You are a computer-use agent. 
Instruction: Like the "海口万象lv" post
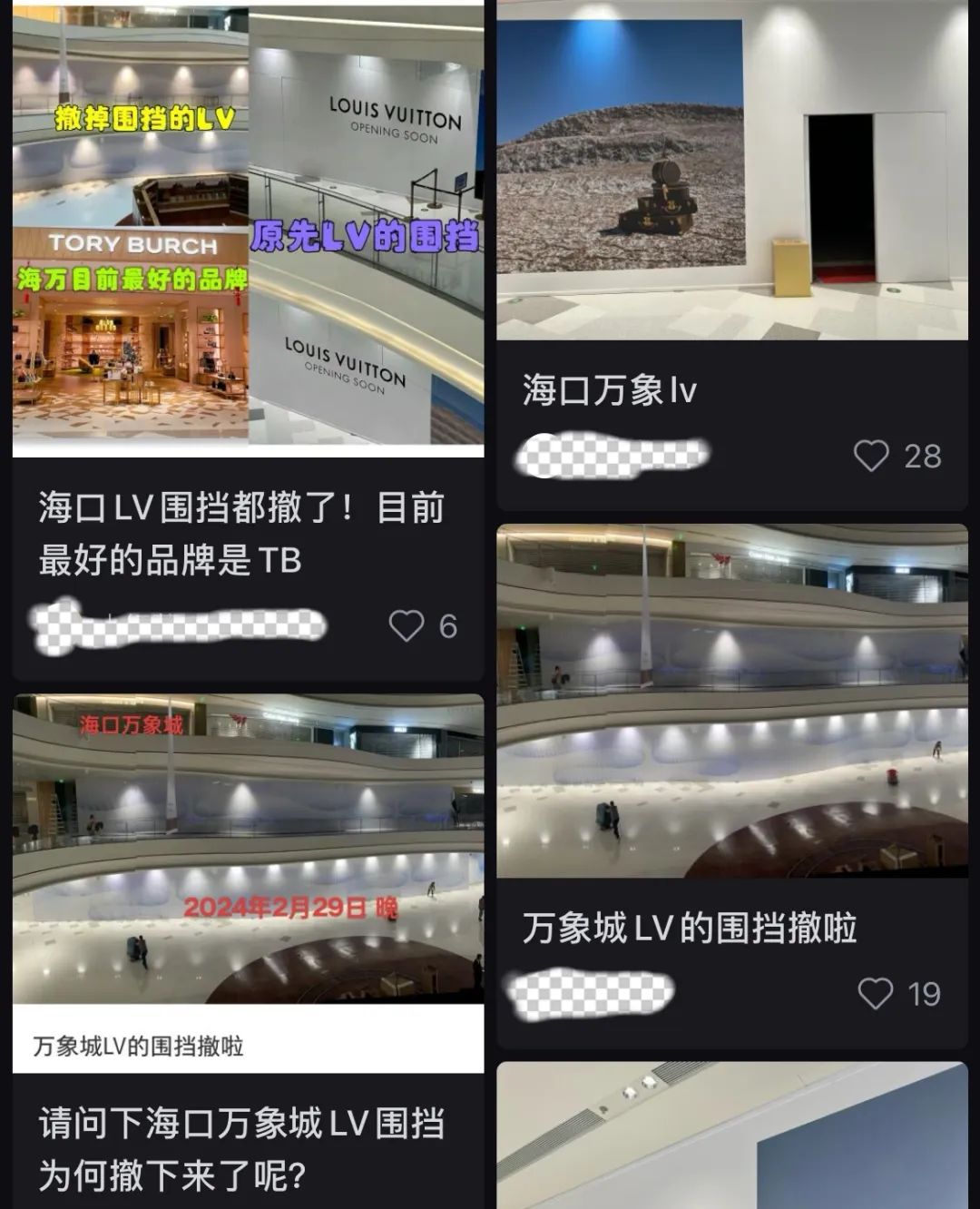tap(871, 456)
